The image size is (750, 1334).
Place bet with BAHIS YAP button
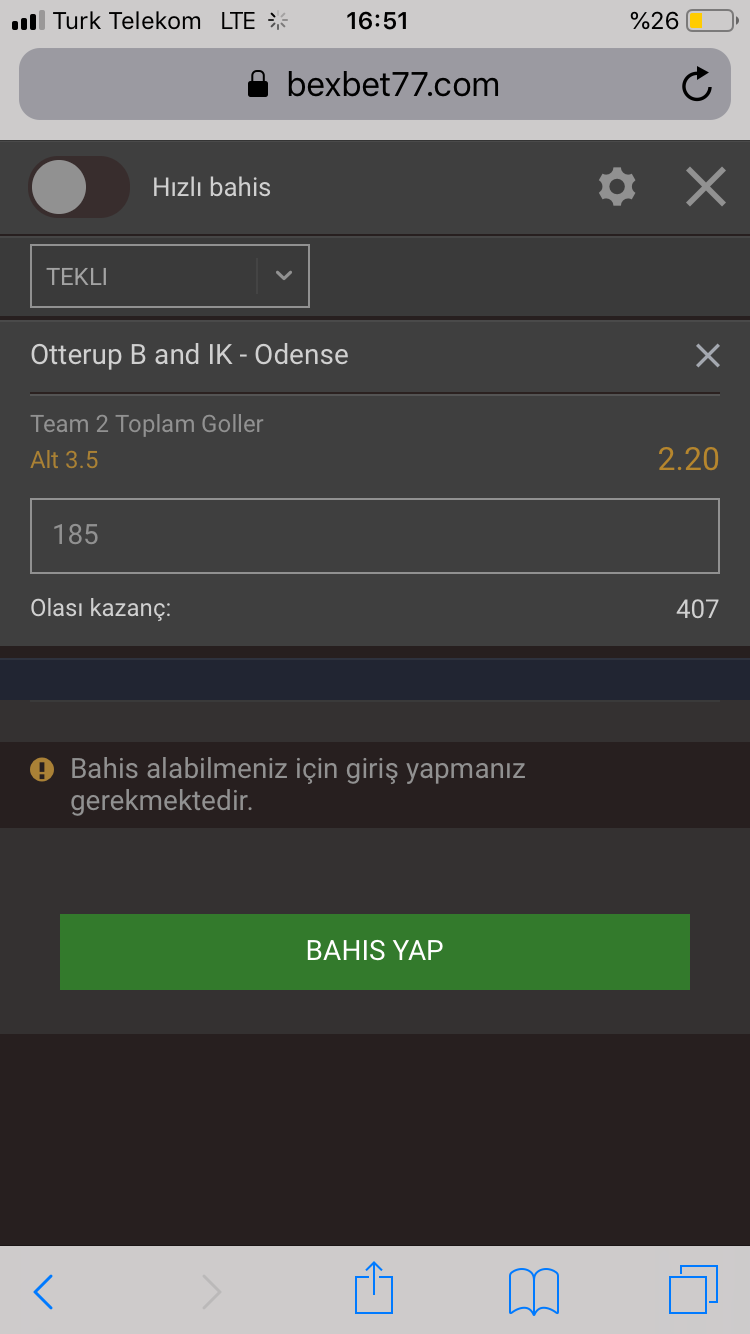(x=375, y=951)
